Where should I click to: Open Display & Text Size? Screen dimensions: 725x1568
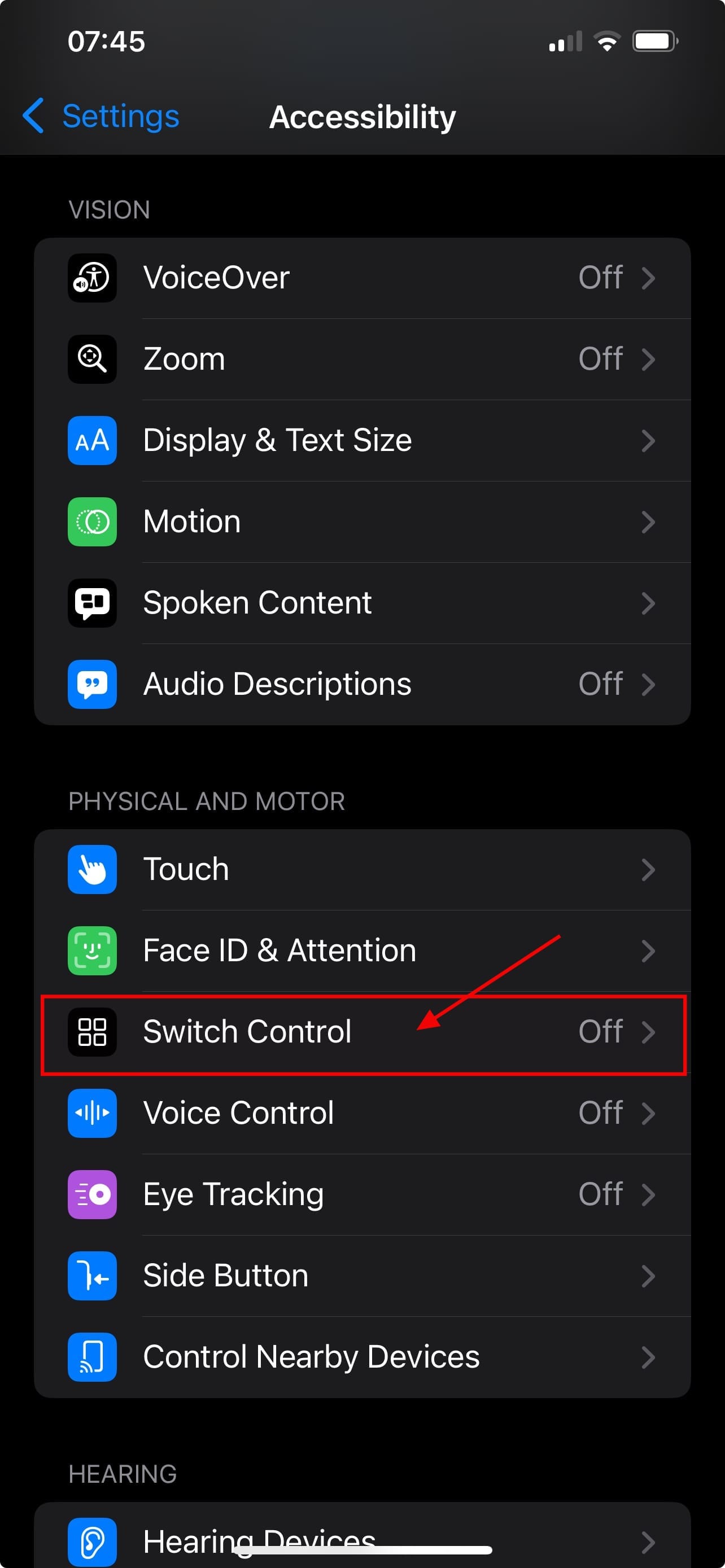click(x=361, y=440)
